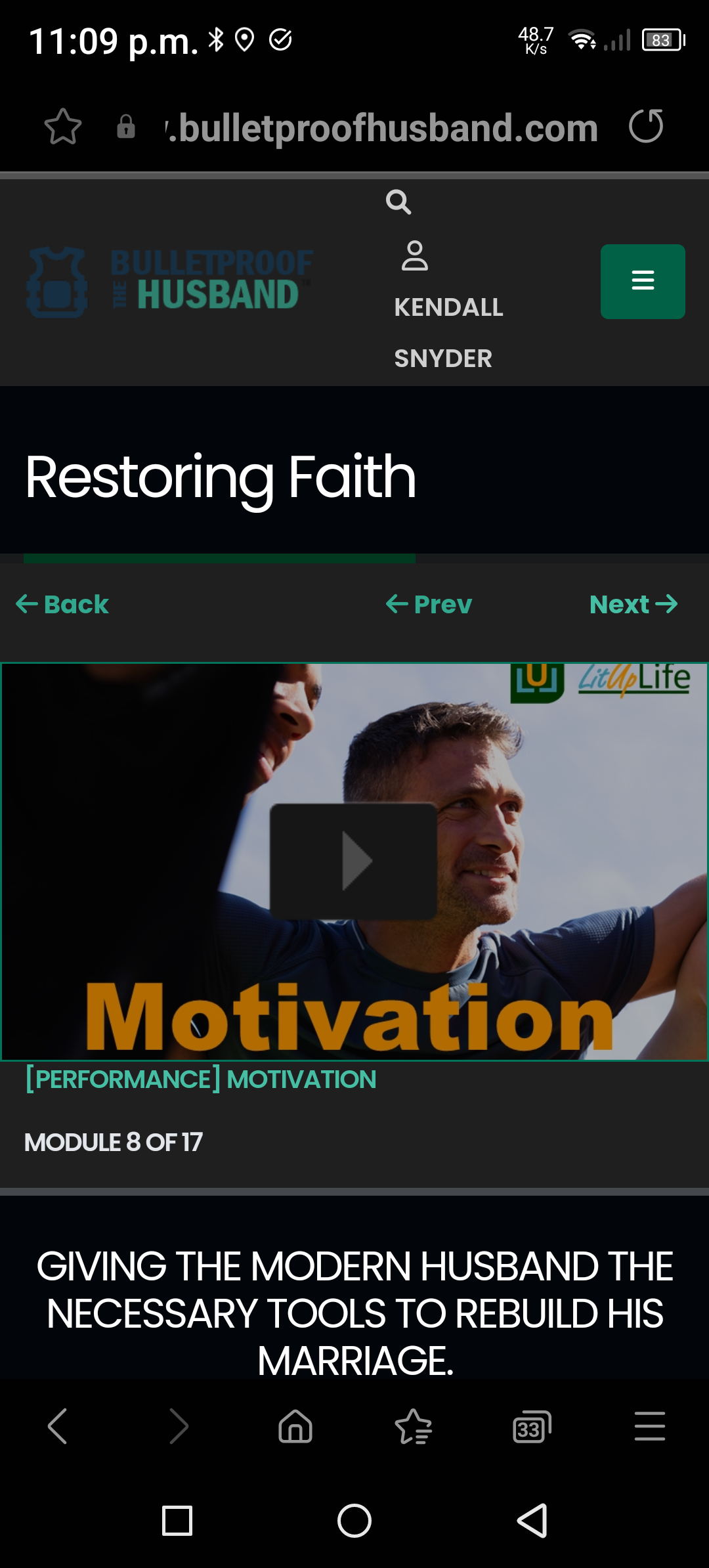Screen dimensions: 709x1568
Task: Tap the Back link
Action: click(x=62, y=604)
